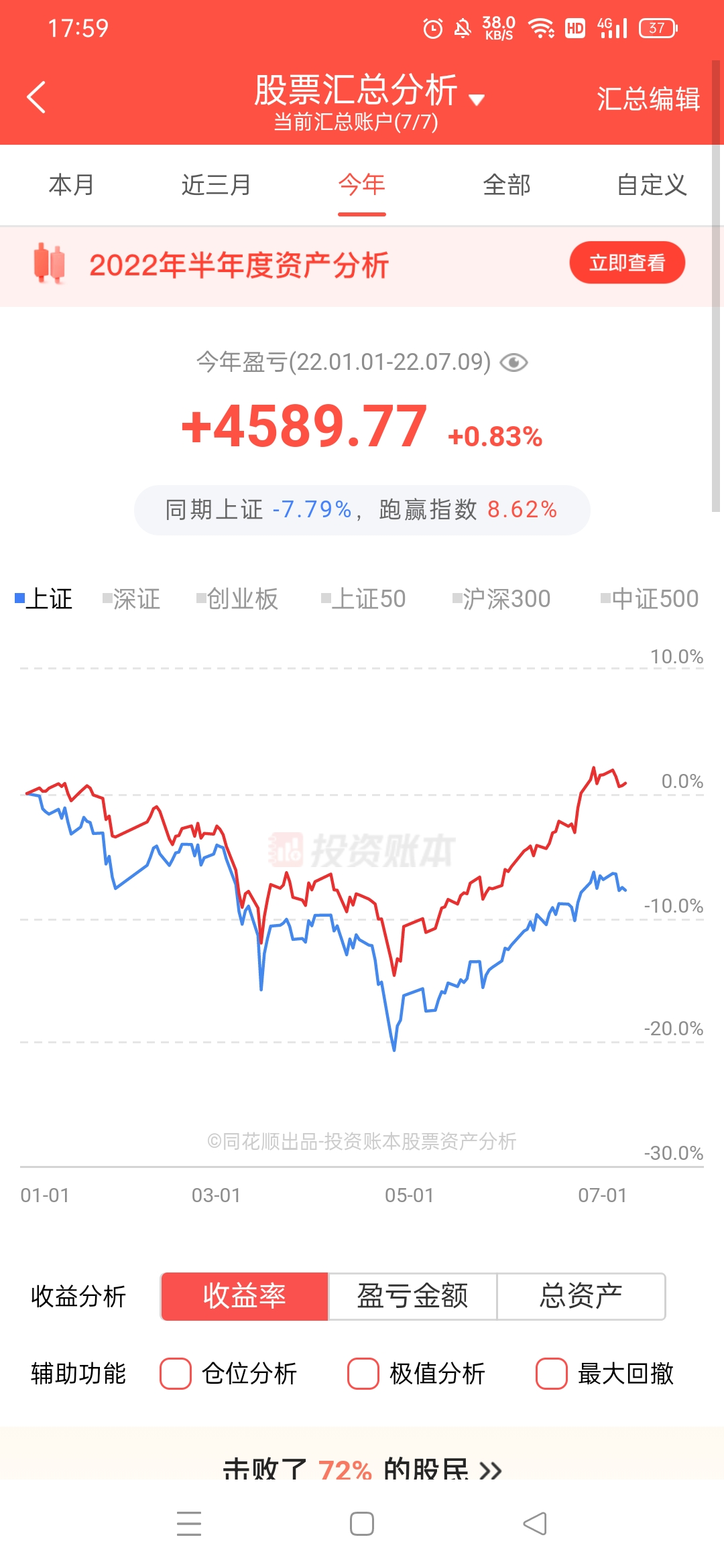Select the 中证500 benchmark
This screenshot has width=724, height=1568.
coord(650,598)
